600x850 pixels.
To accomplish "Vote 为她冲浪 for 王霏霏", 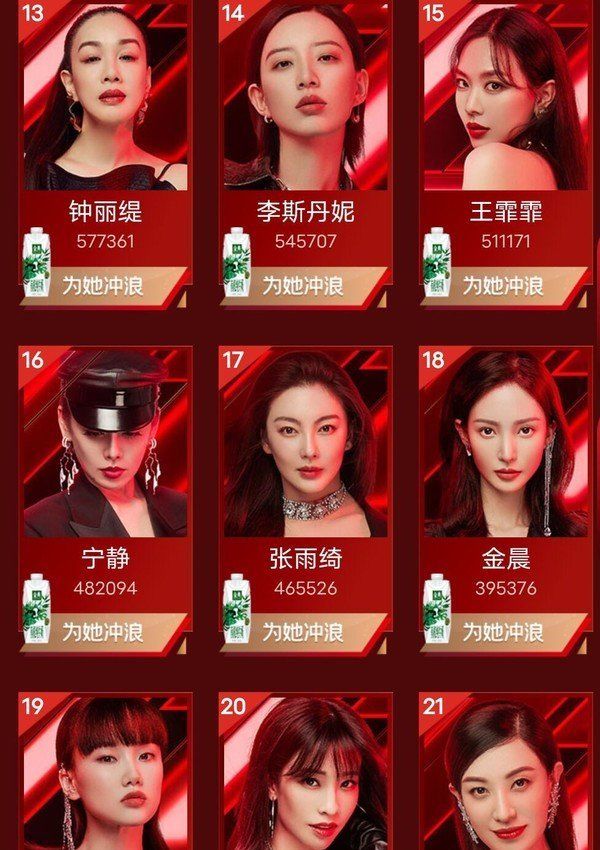I will click(503, 285).
